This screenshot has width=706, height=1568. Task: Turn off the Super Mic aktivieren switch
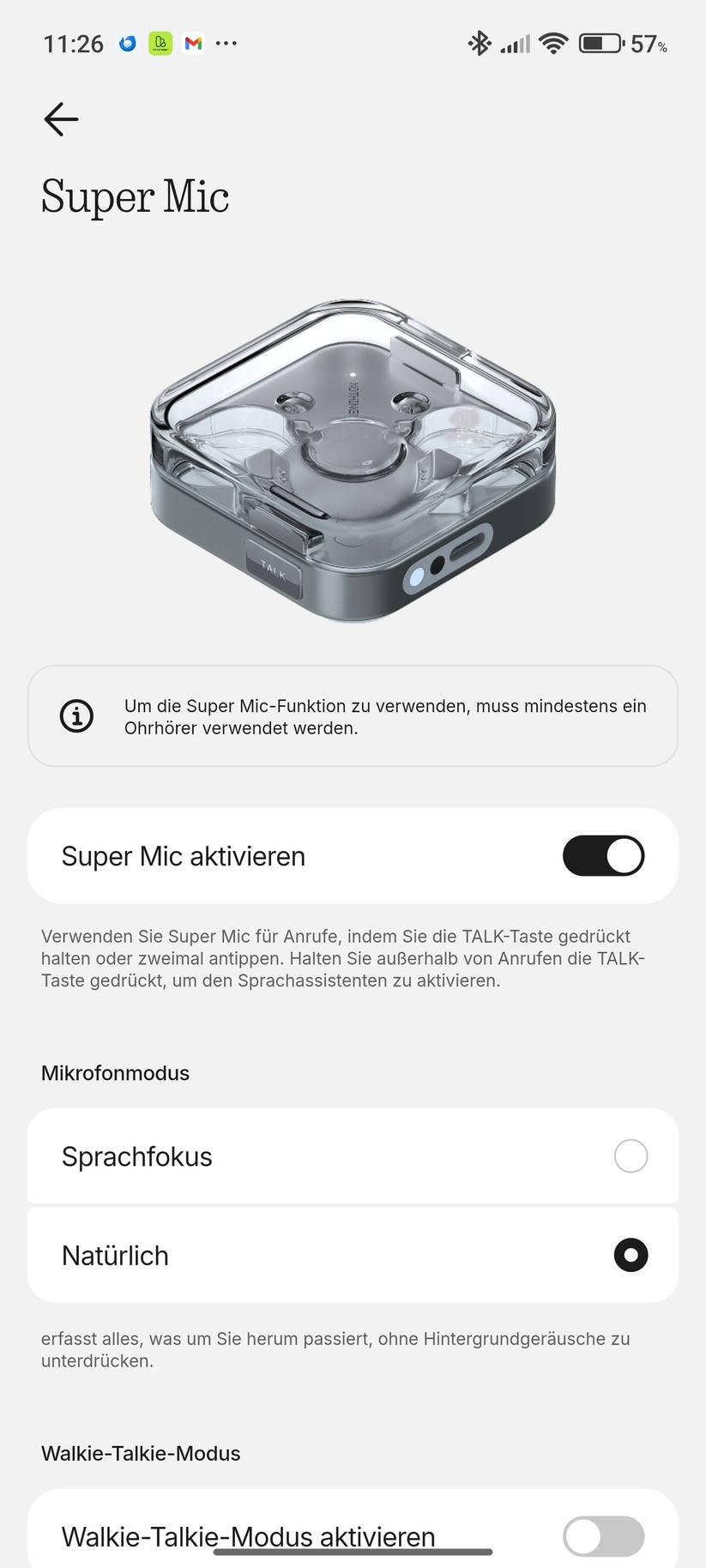603,856
